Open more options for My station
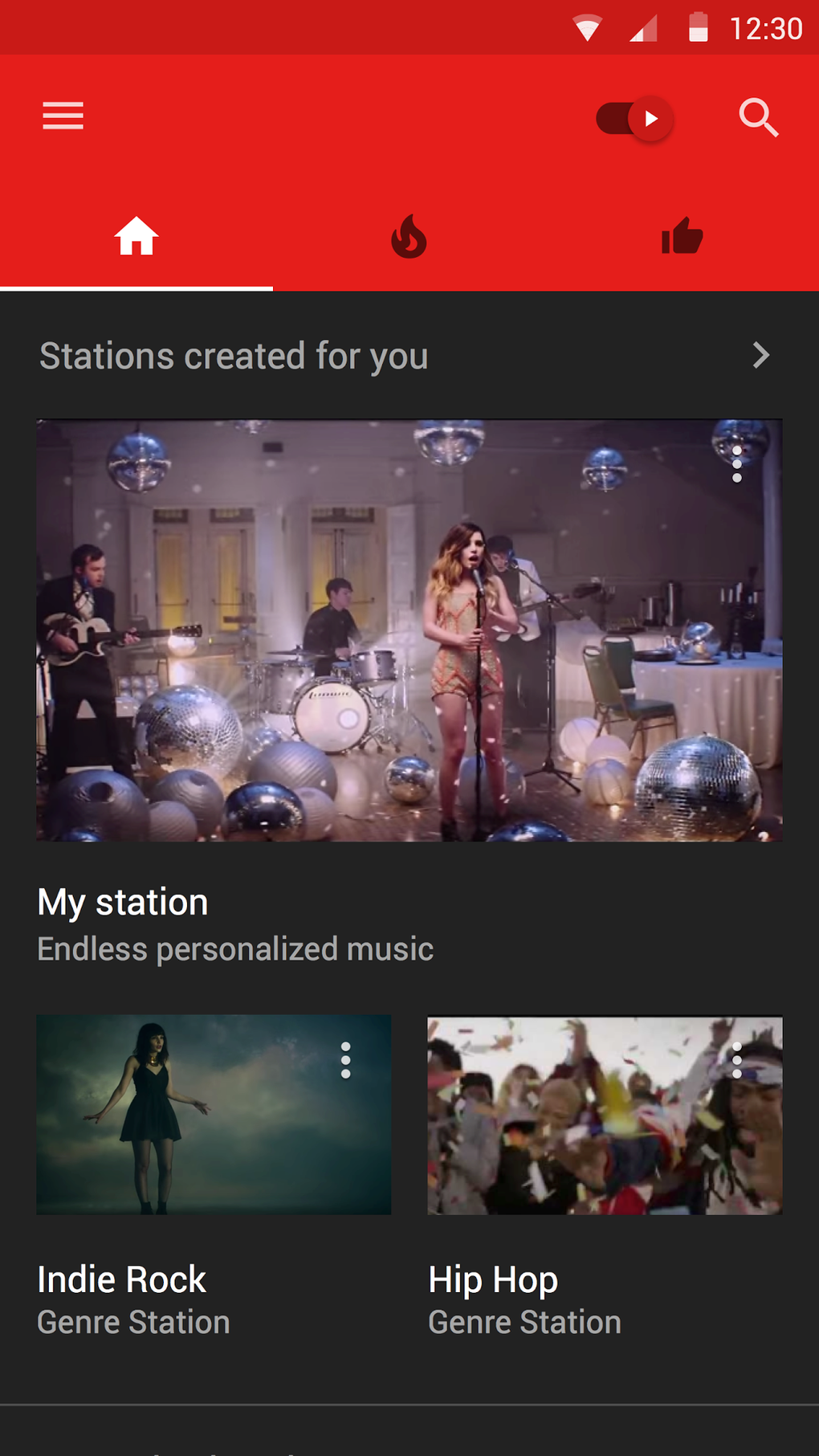 click(736, 465)
